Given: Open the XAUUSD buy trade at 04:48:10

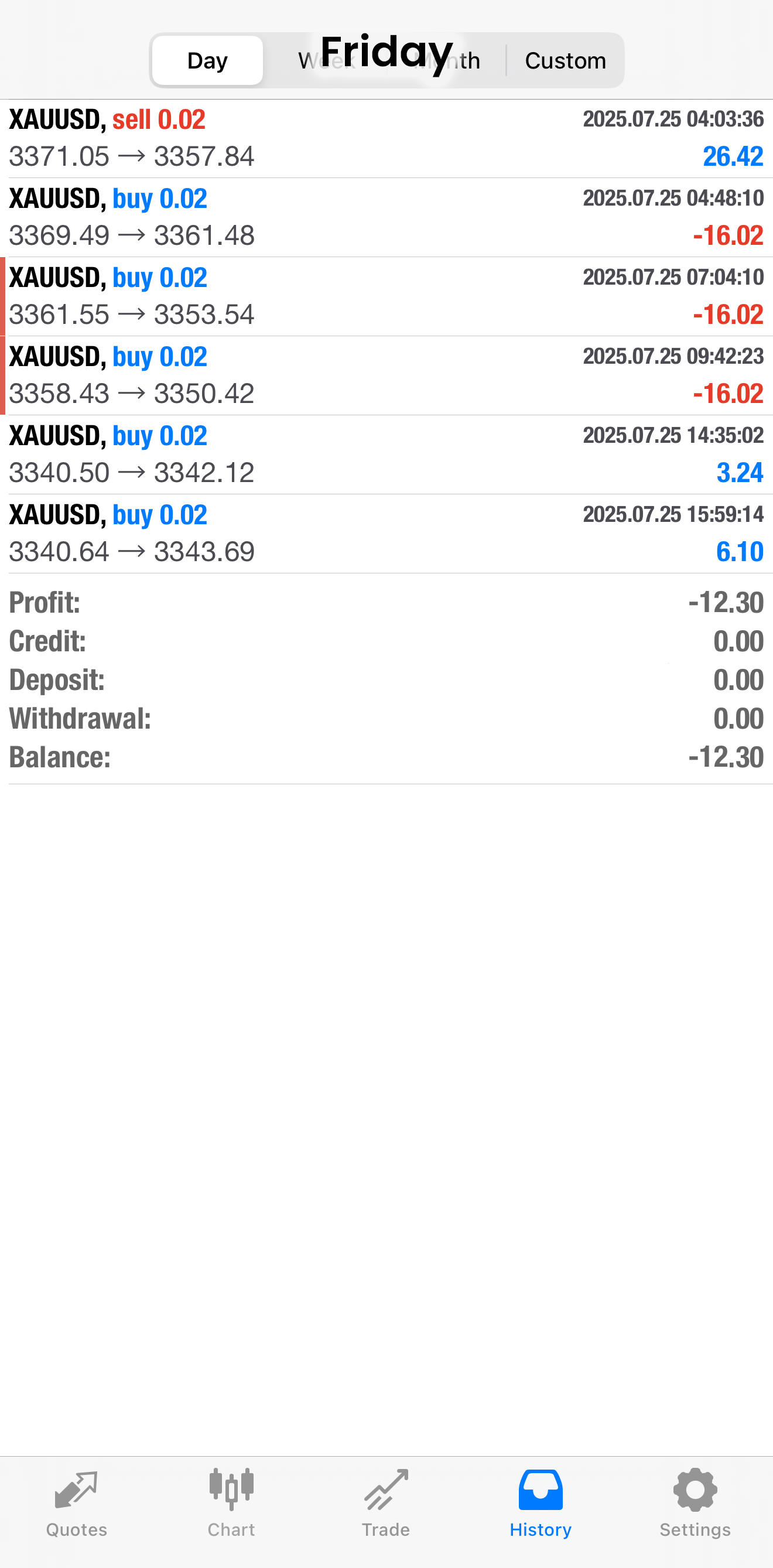Looking at the screenshot, I should pos(386,217).
